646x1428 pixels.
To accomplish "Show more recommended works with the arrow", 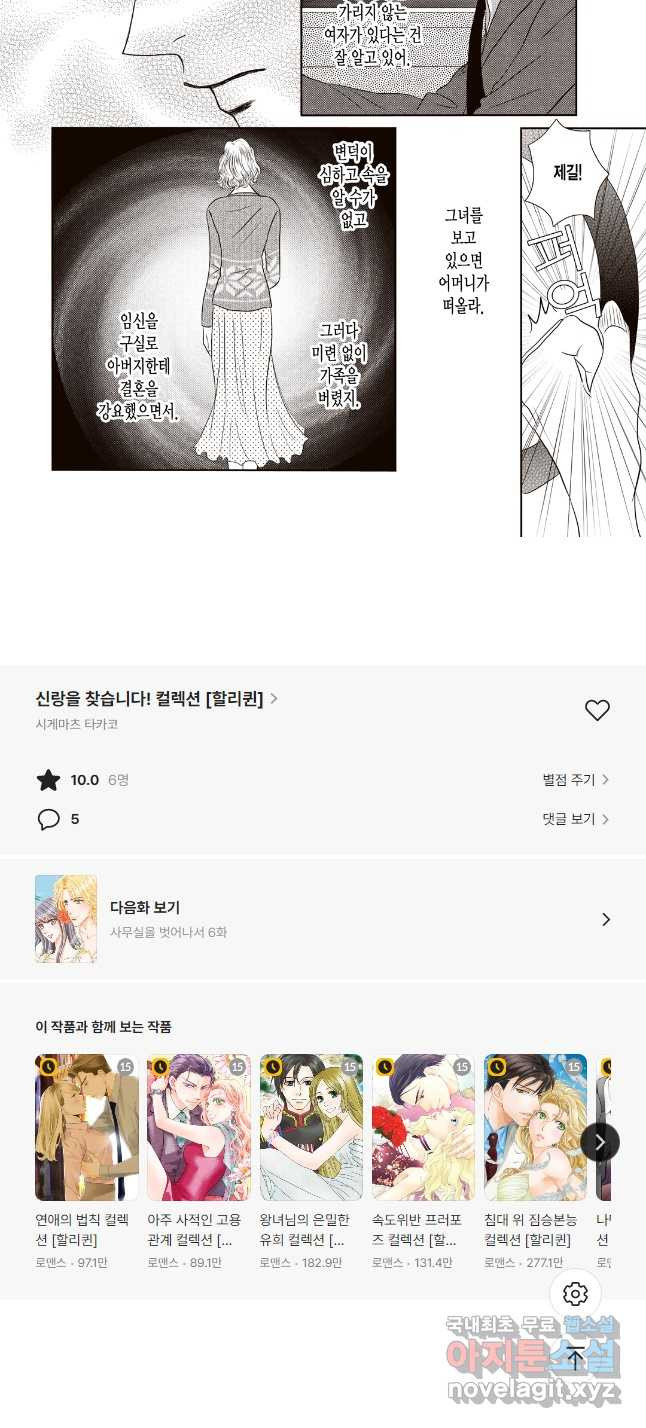I will coord(600,1142).
